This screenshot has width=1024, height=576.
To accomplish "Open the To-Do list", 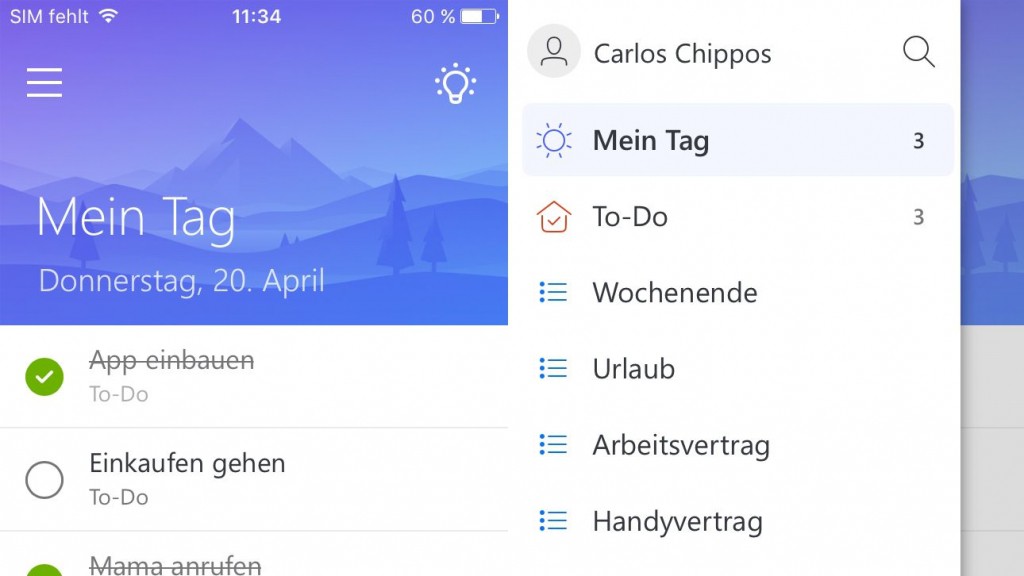I will tap(737, 217).
